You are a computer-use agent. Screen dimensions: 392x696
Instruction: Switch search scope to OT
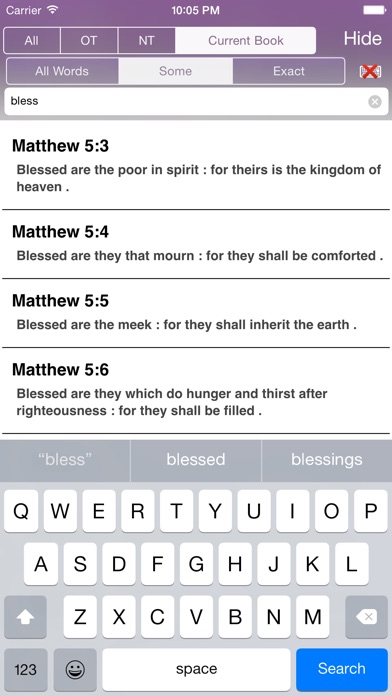click(x=89, y=40)
